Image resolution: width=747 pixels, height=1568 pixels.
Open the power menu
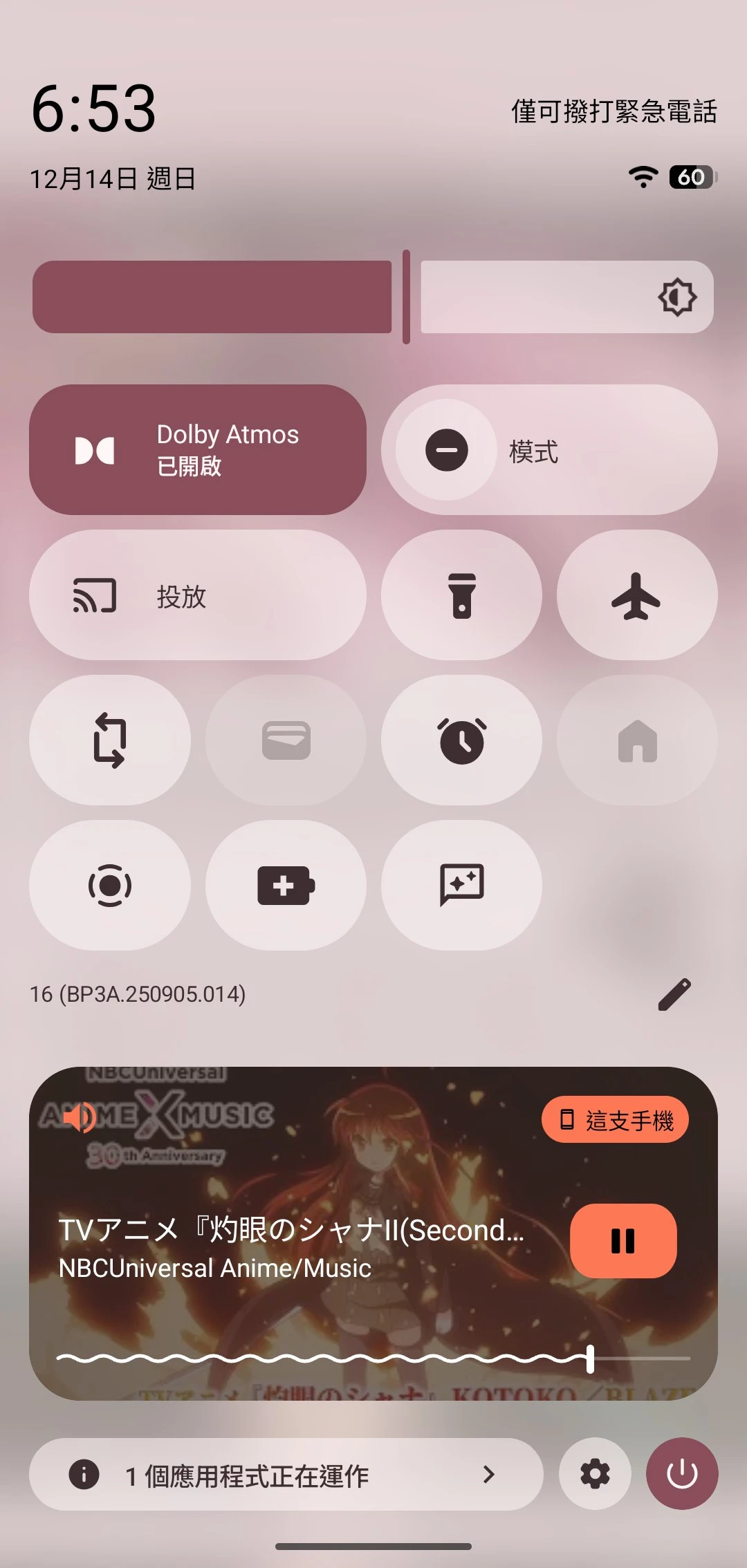pos(682,1475)
